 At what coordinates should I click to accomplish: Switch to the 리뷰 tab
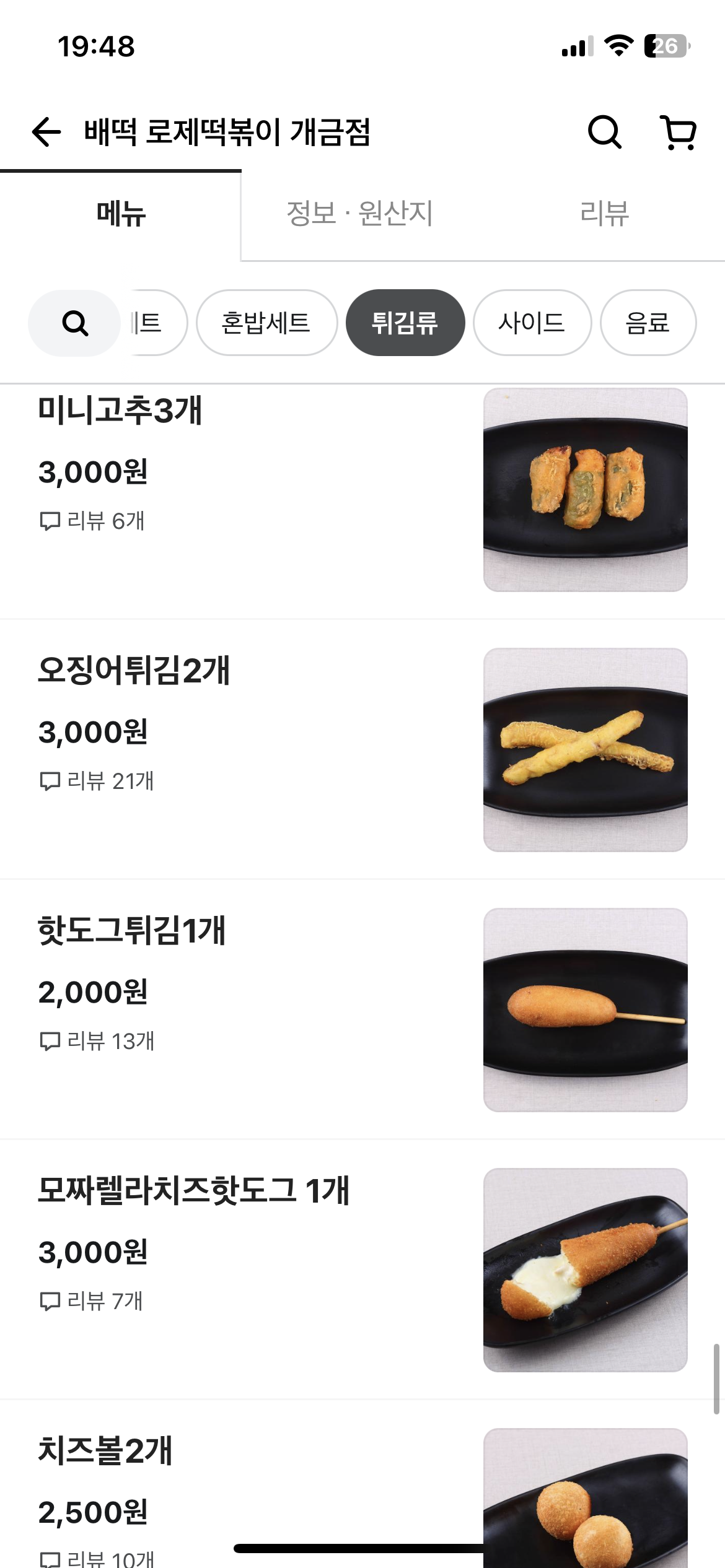[x=604, y=214]
